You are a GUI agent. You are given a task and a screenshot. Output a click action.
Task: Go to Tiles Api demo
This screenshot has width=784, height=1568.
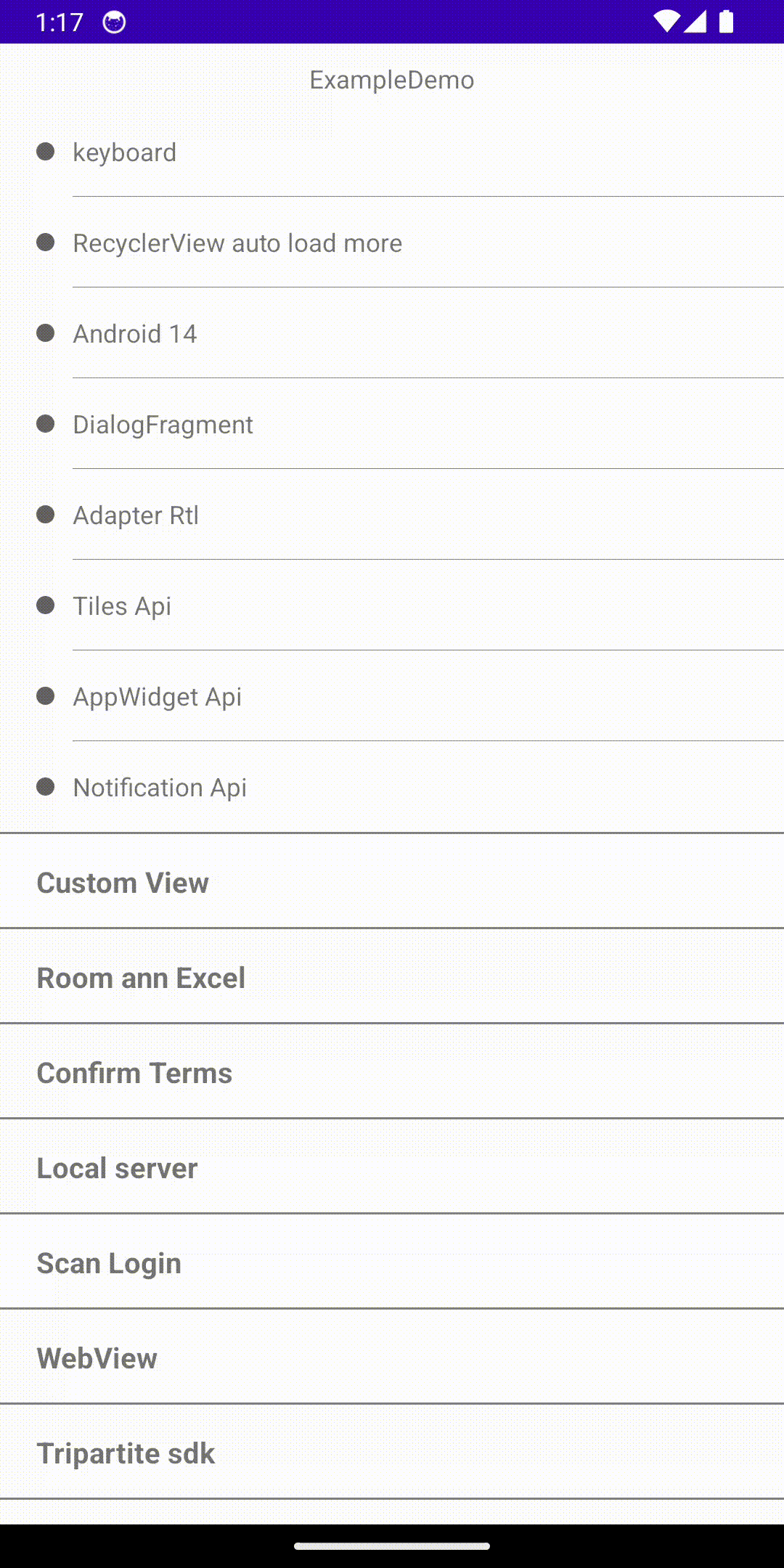[x=122, y=606]
